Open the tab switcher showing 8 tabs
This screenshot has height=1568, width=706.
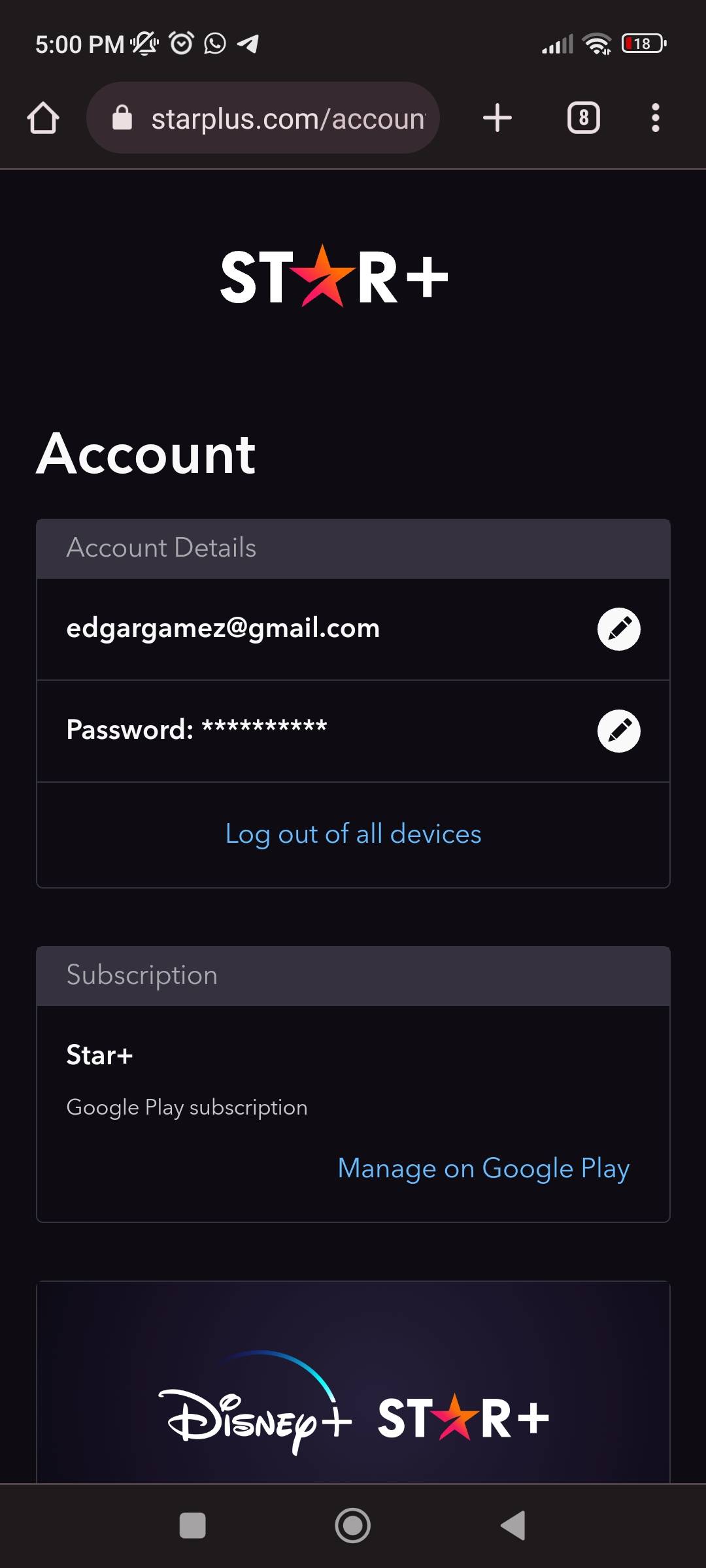[x=583, y=118]
